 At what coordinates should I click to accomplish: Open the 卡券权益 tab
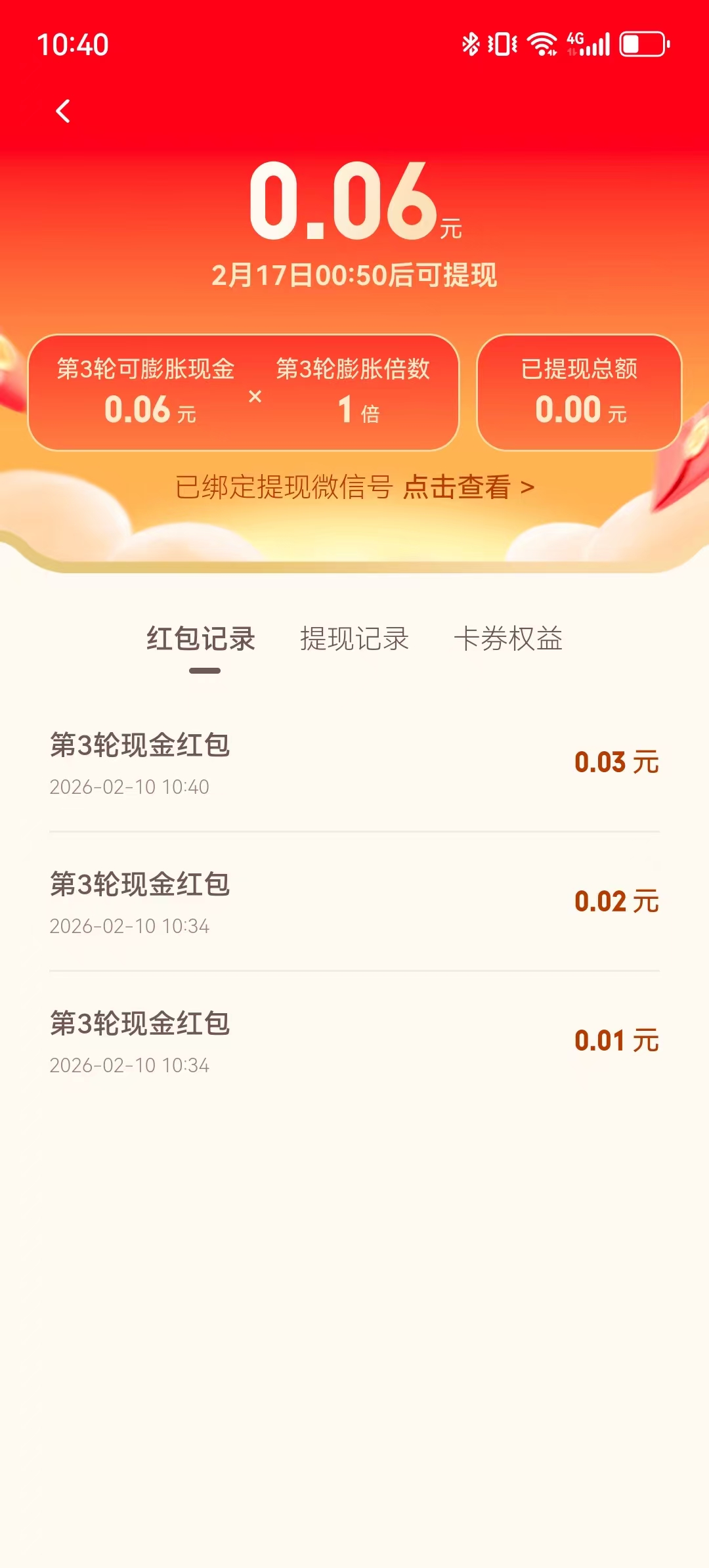(x=508, y=639)
